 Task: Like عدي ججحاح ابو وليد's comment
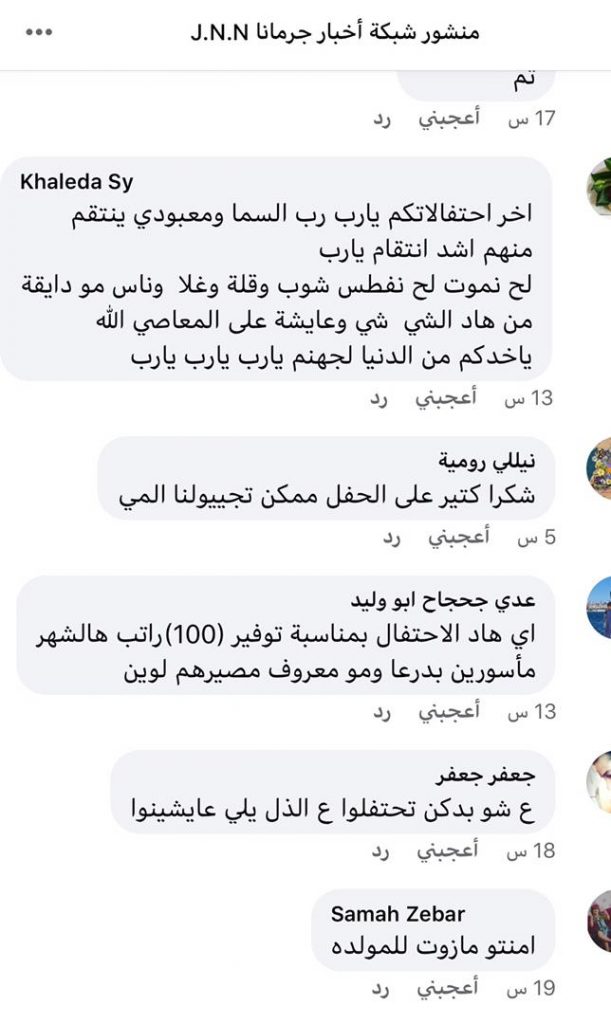click(x=448, y=713)
